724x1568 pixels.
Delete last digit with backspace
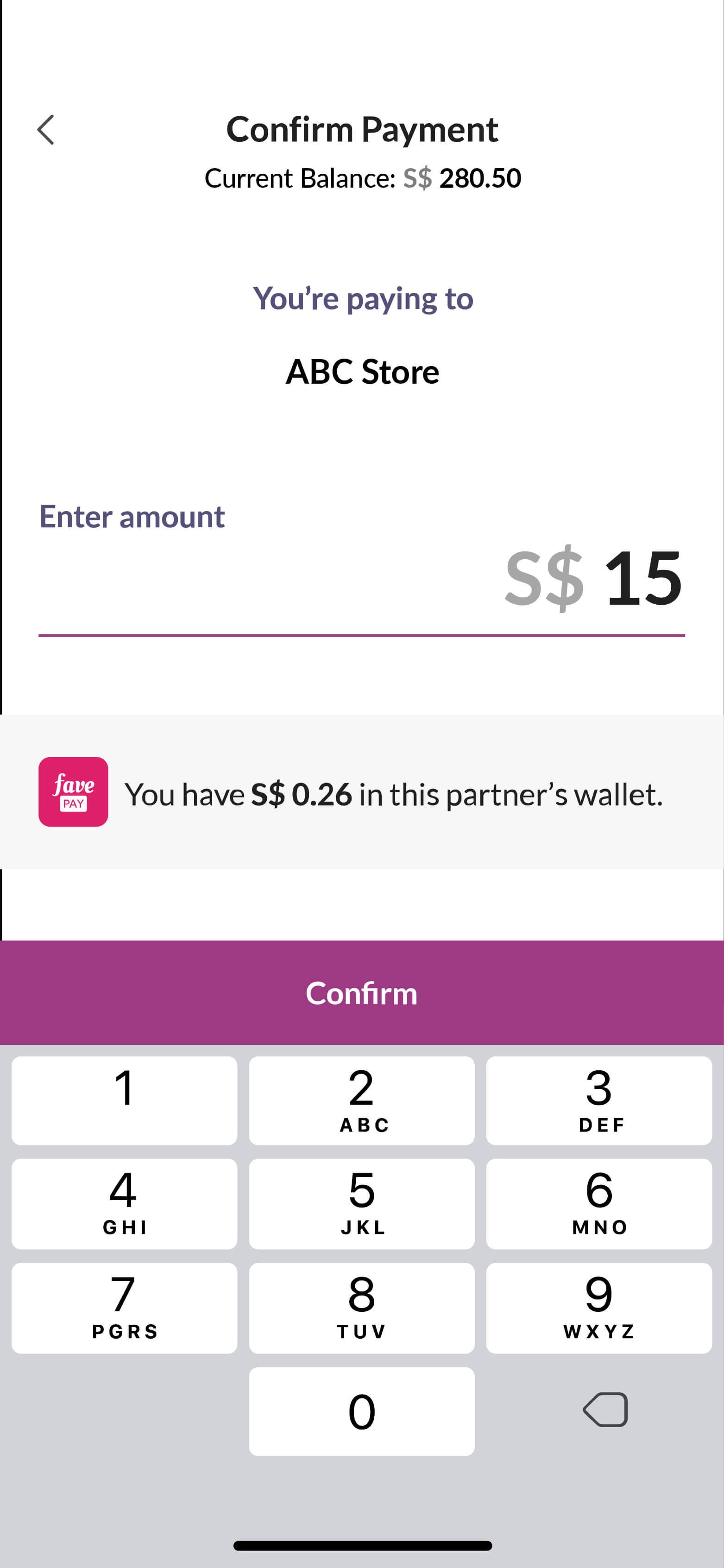pyautogui.click(x=605, y=1410)
